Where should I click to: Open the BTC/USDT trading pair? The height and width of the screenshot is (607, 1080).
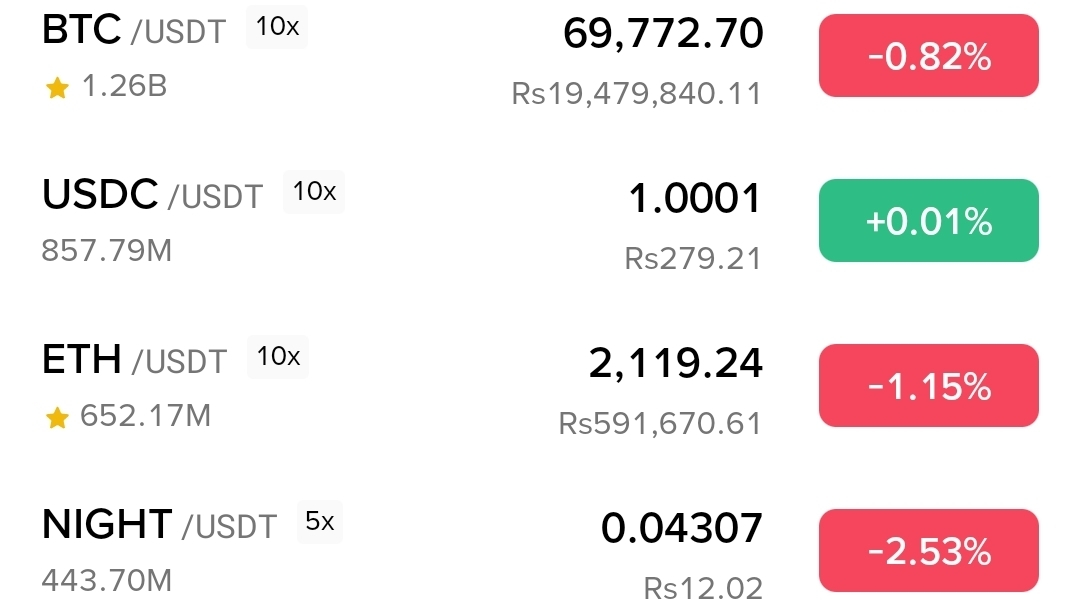point(134,30)
